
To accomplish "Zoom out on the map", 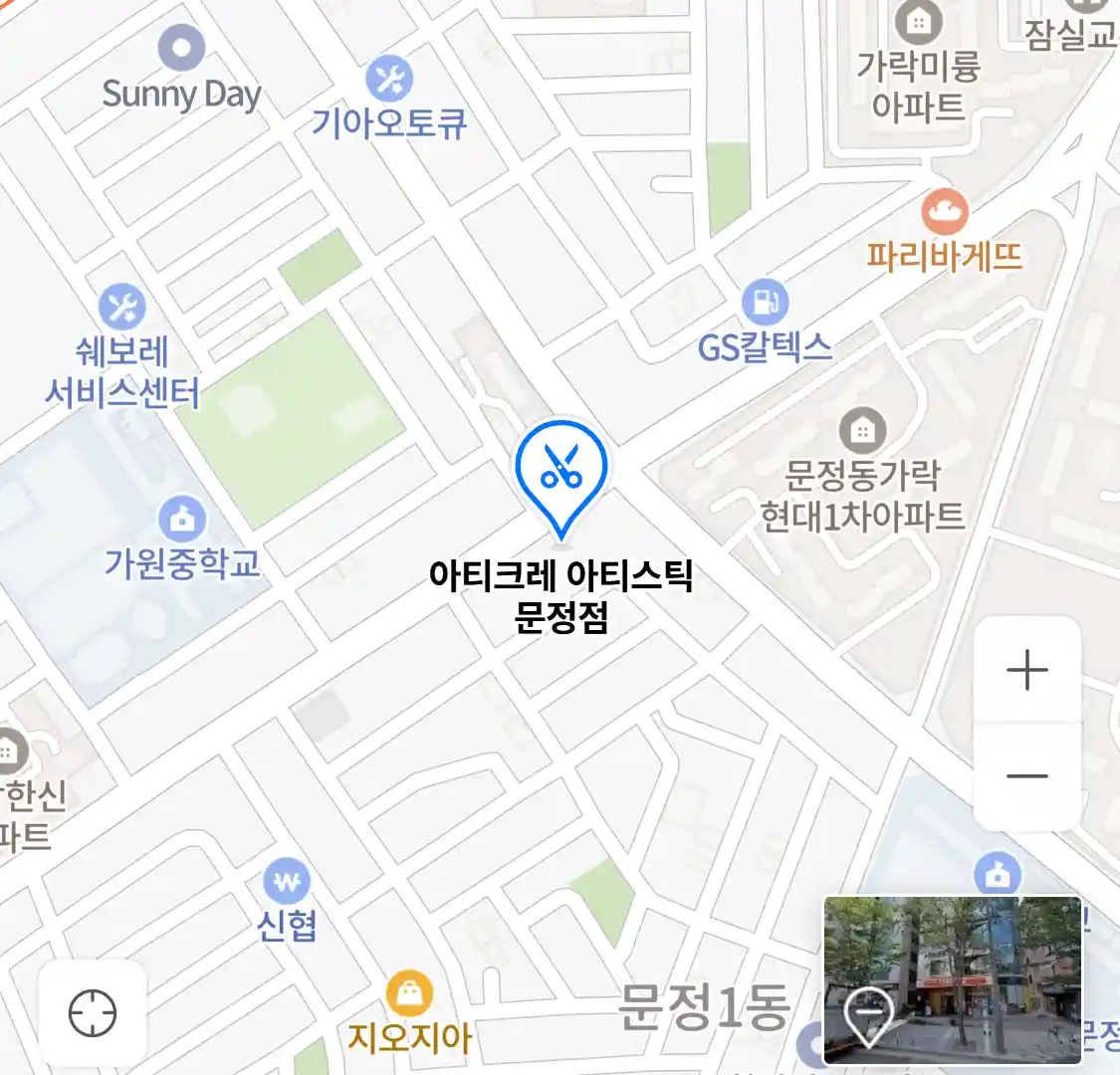I will click(1026, 776).
